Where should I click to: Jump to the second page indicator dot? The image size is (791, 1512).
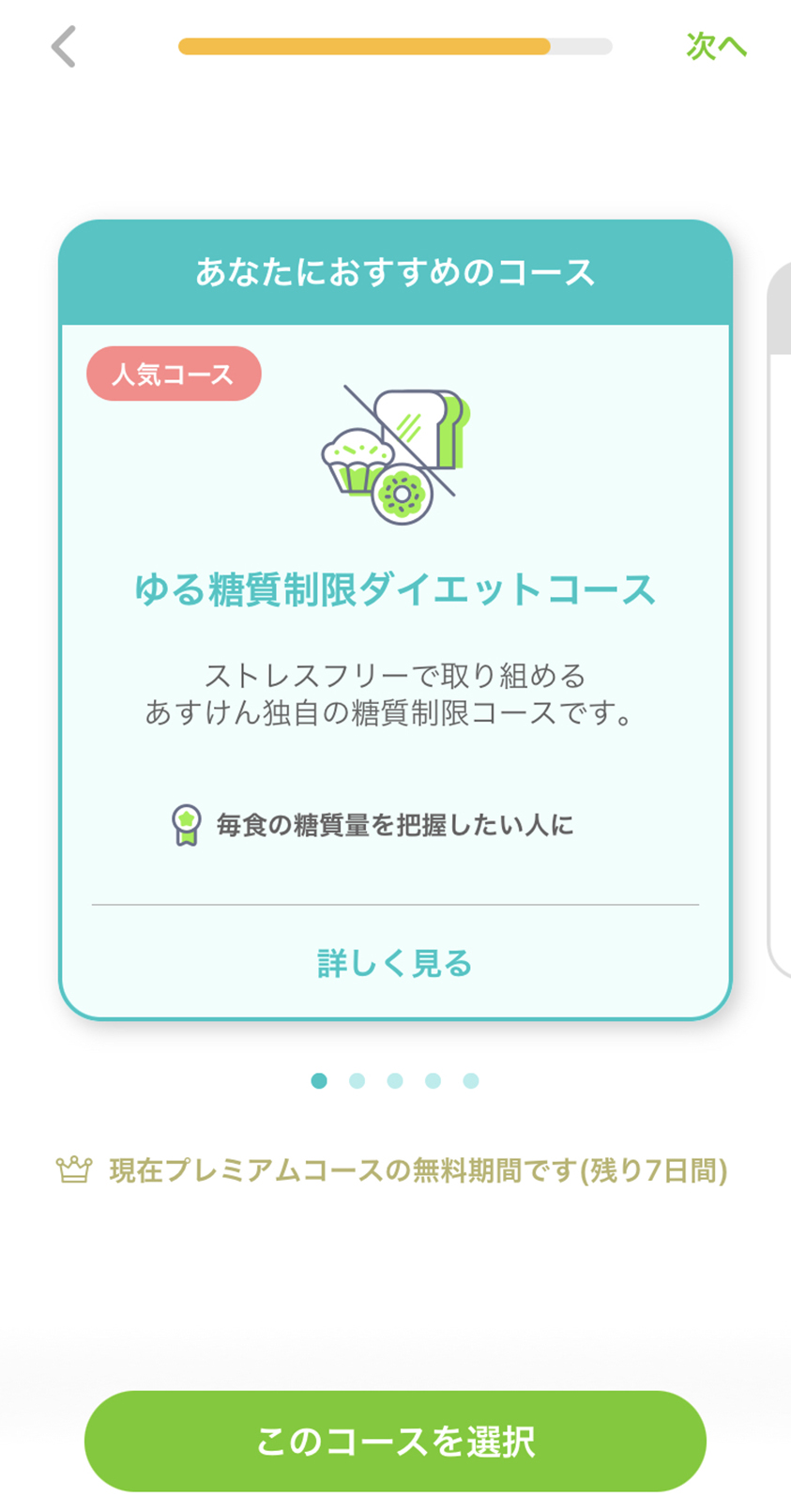pos(357,1080)
